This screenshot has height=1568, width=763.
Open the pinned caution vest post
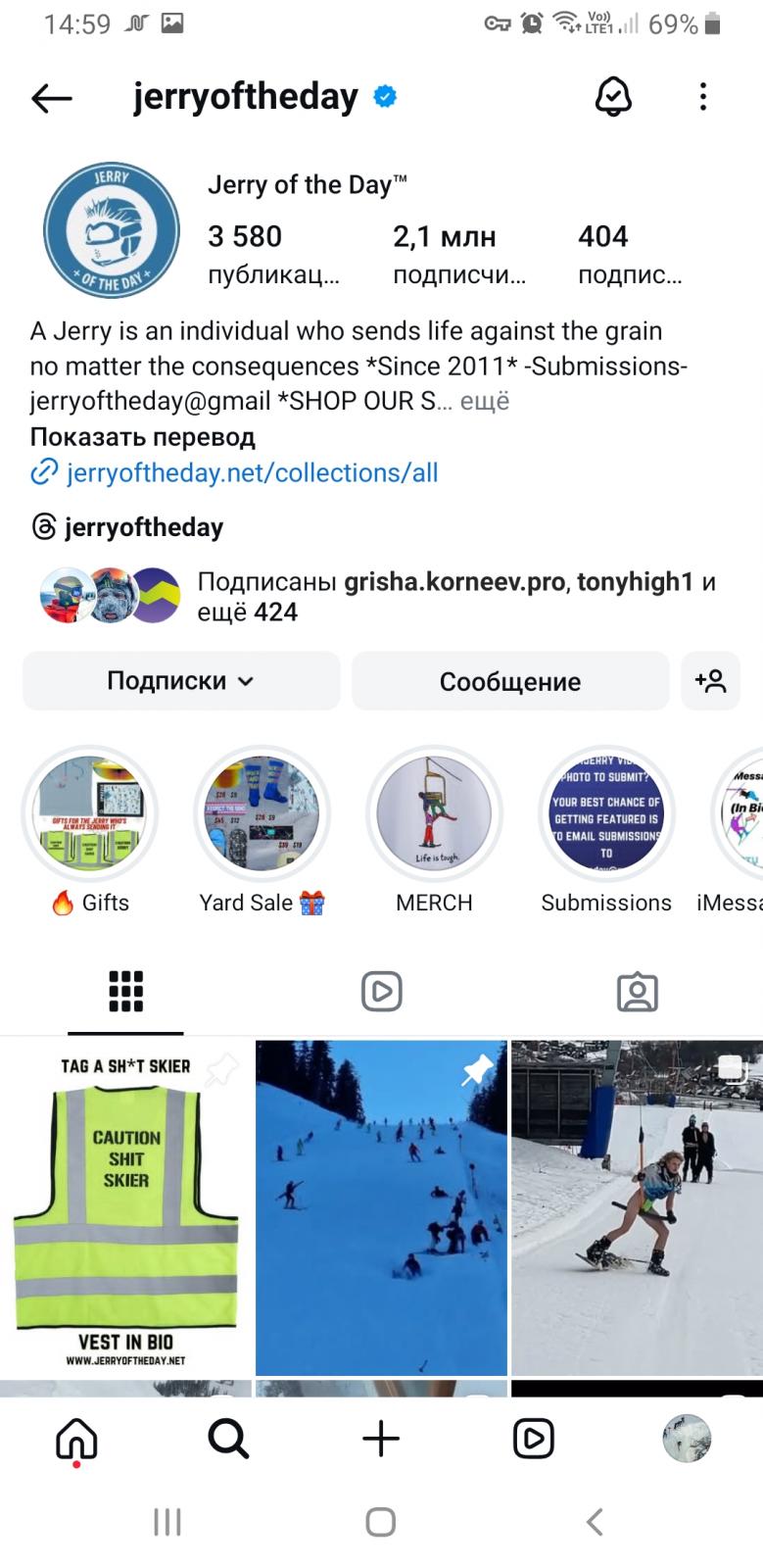pos(125,1207)
